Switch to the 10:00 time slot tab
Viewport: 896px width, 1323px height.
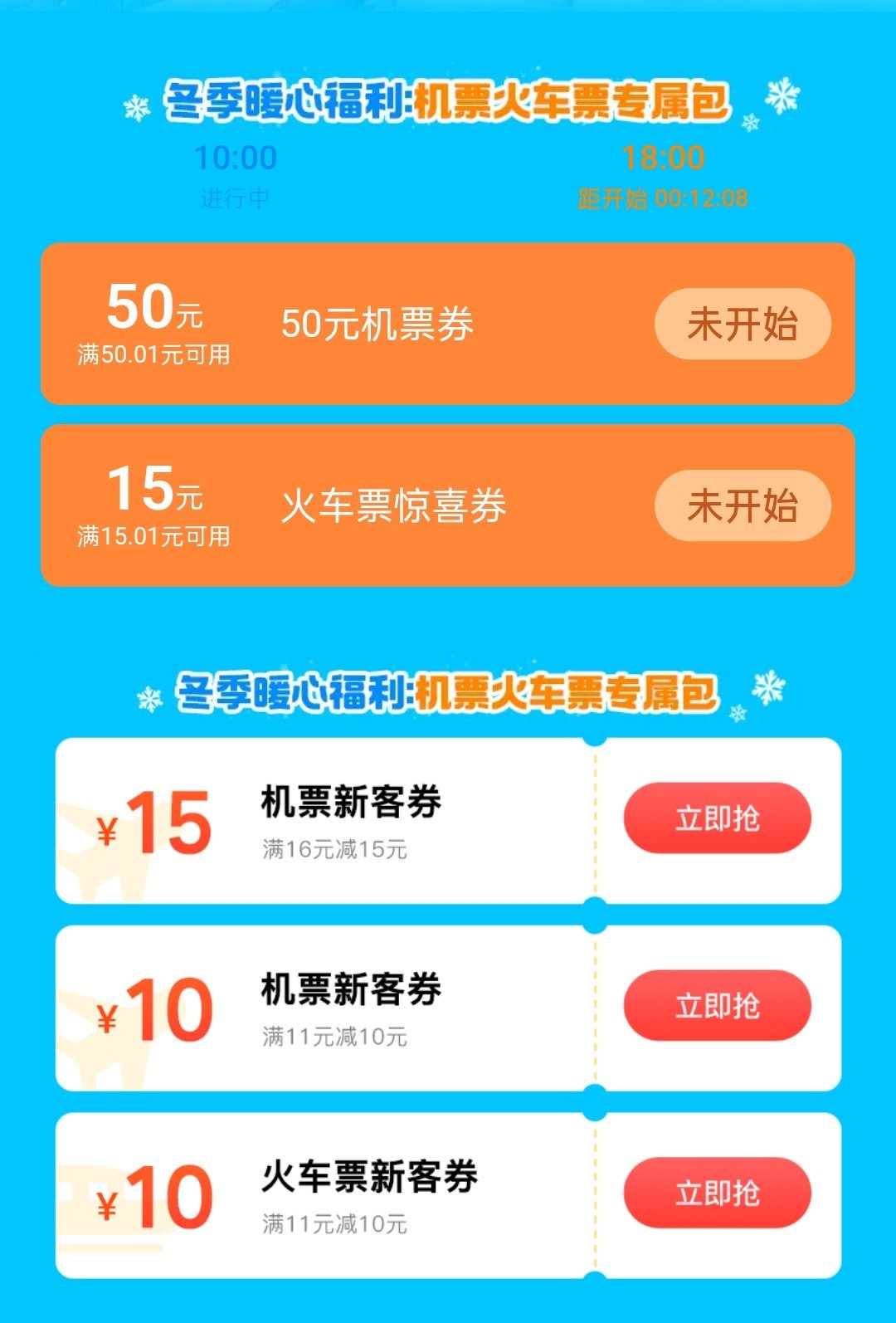click(236, 174)
